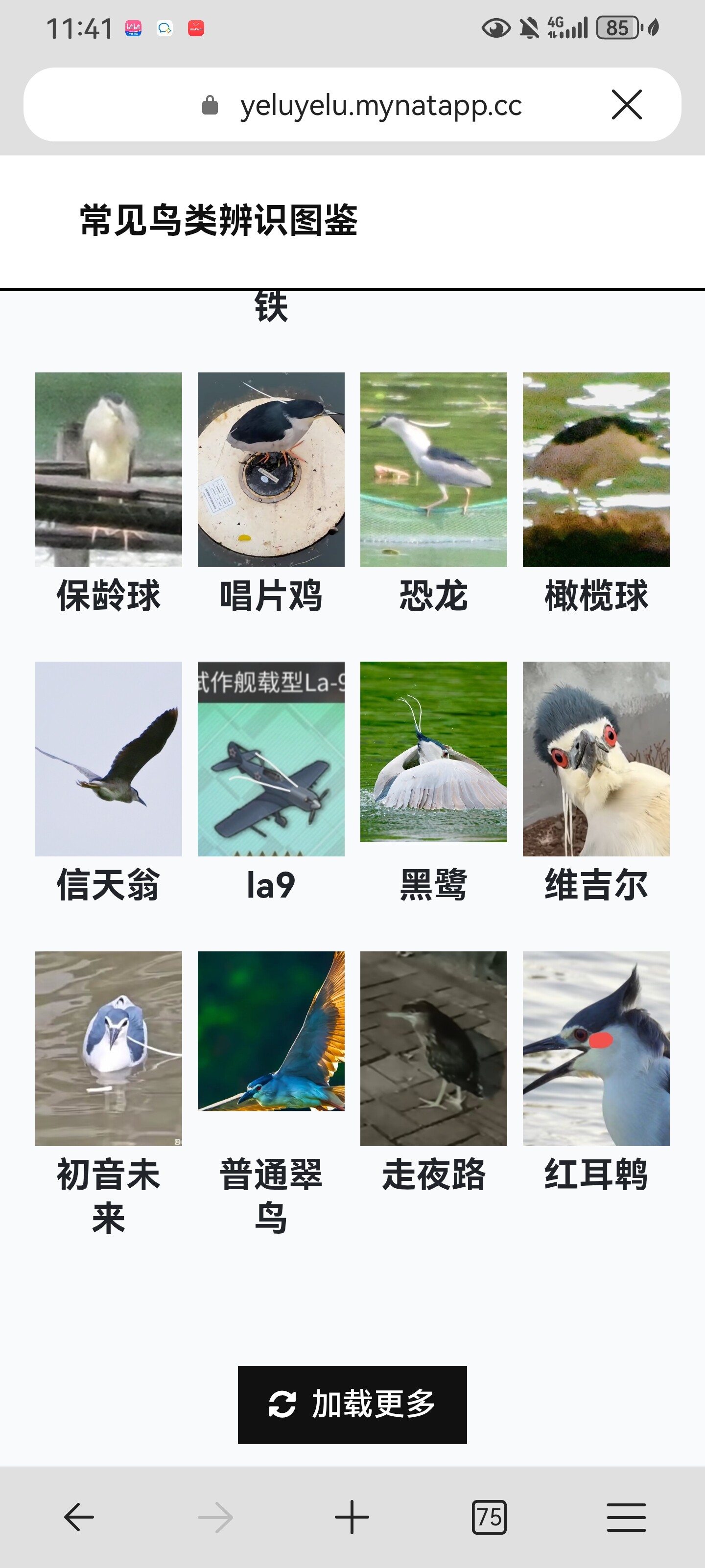This screenshot has width=705, height=1568.
Task: Open the 初音未来 tile
Action: [x=108, y=1048]
